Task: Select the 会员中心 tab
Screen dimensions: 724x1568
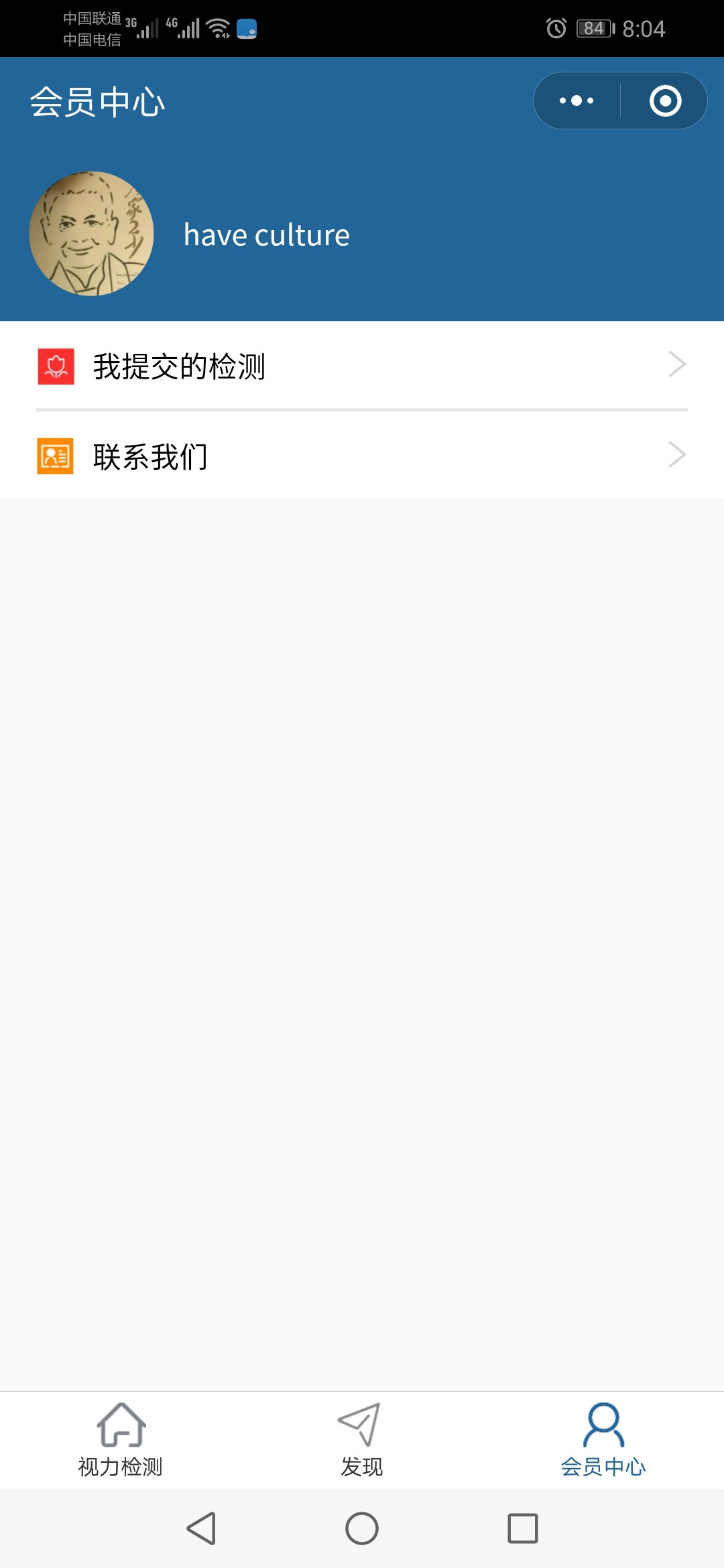Action: click(603, 1439)
